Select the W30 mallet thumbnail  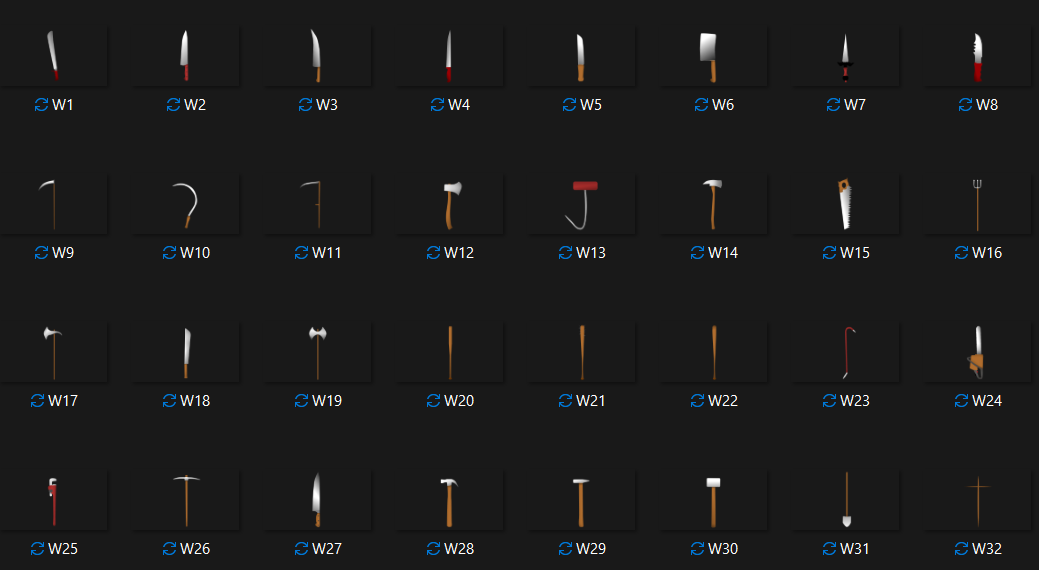click(713, 500)
